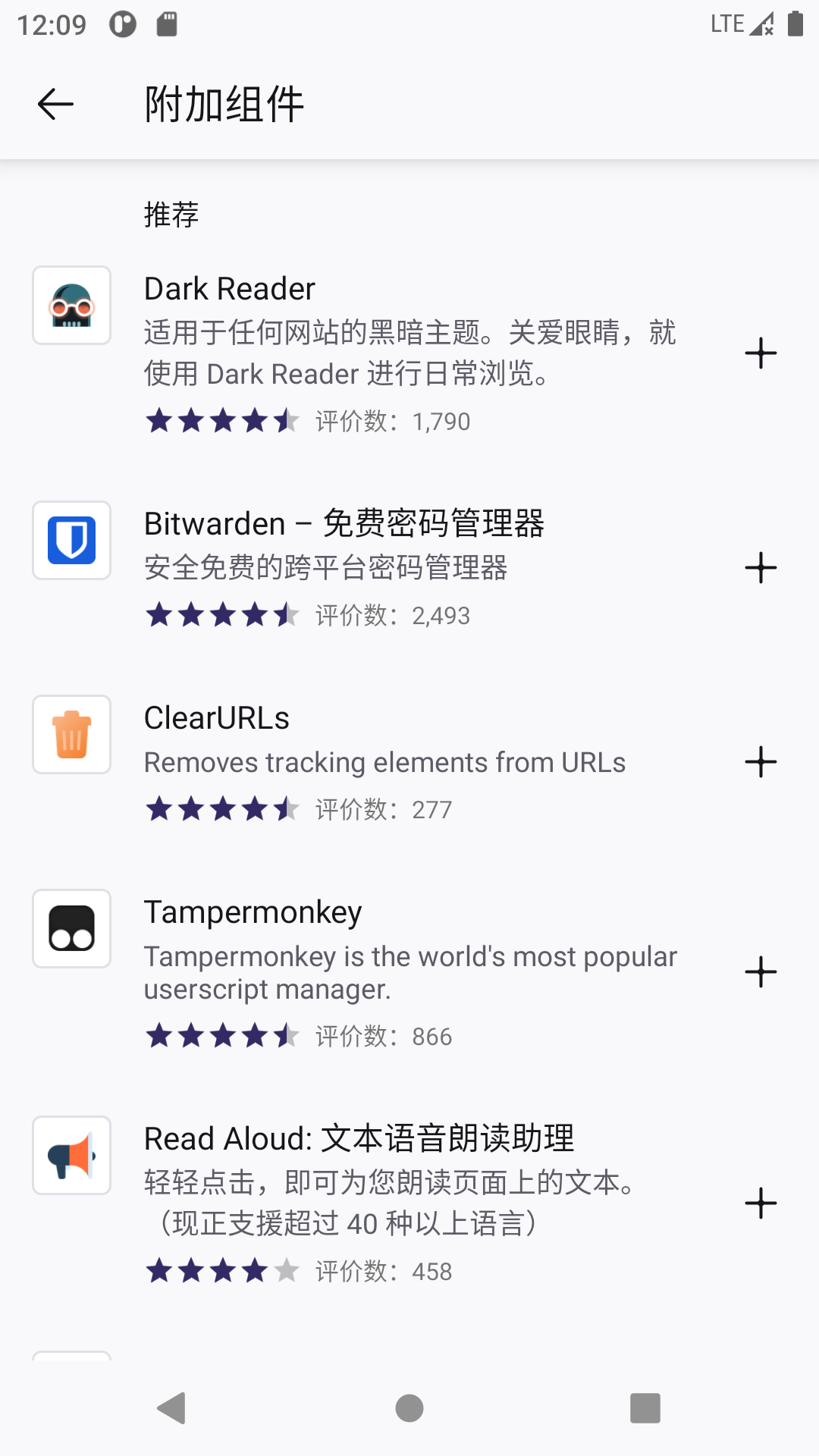
Task: Install Dark Reader with its plus button
Action: pyautogui.click(x=761, y=352)
